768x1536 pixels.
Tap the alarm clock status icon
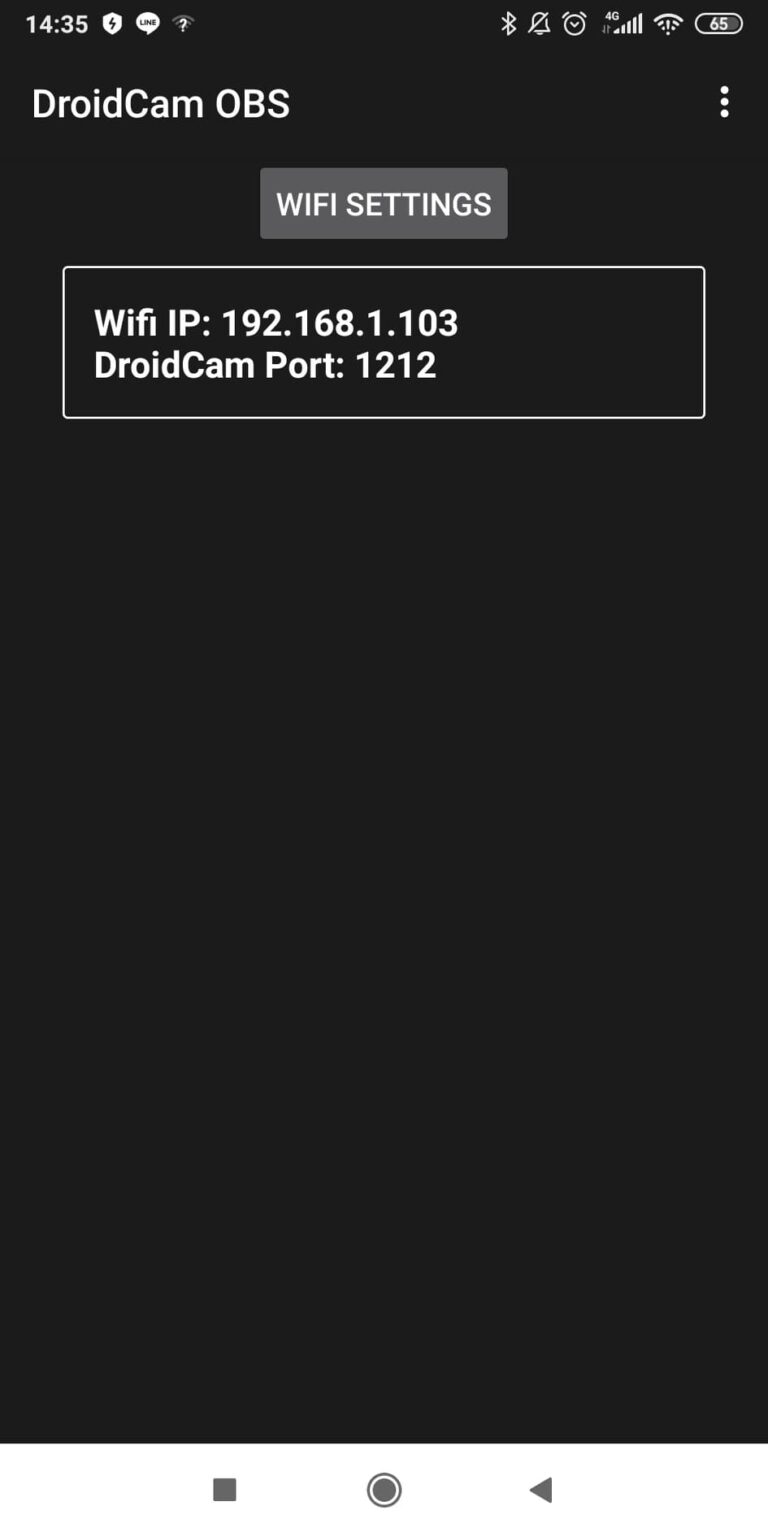point(573,23)
